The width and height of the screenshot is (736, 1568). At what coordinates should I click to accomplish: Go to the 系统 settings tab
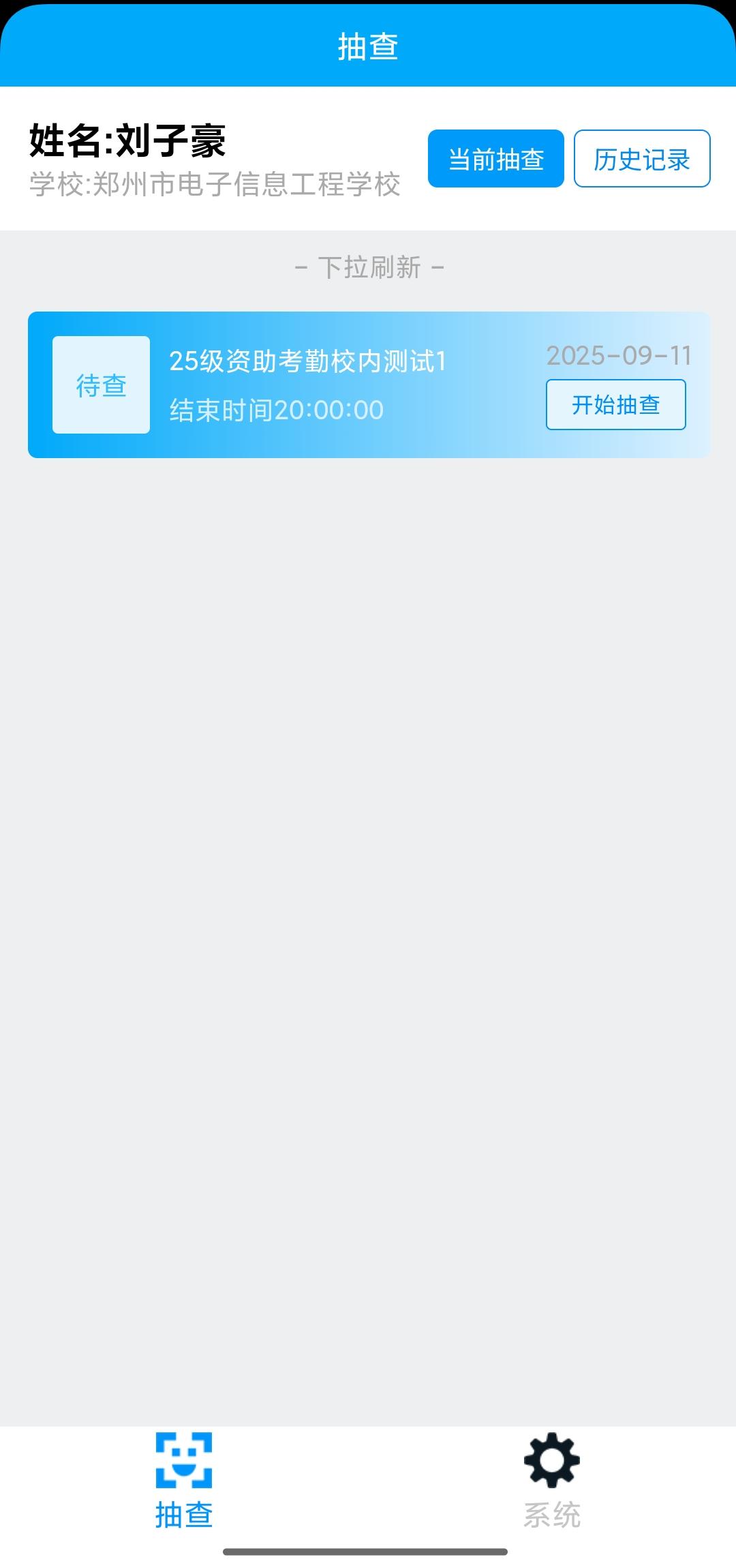551,1479
